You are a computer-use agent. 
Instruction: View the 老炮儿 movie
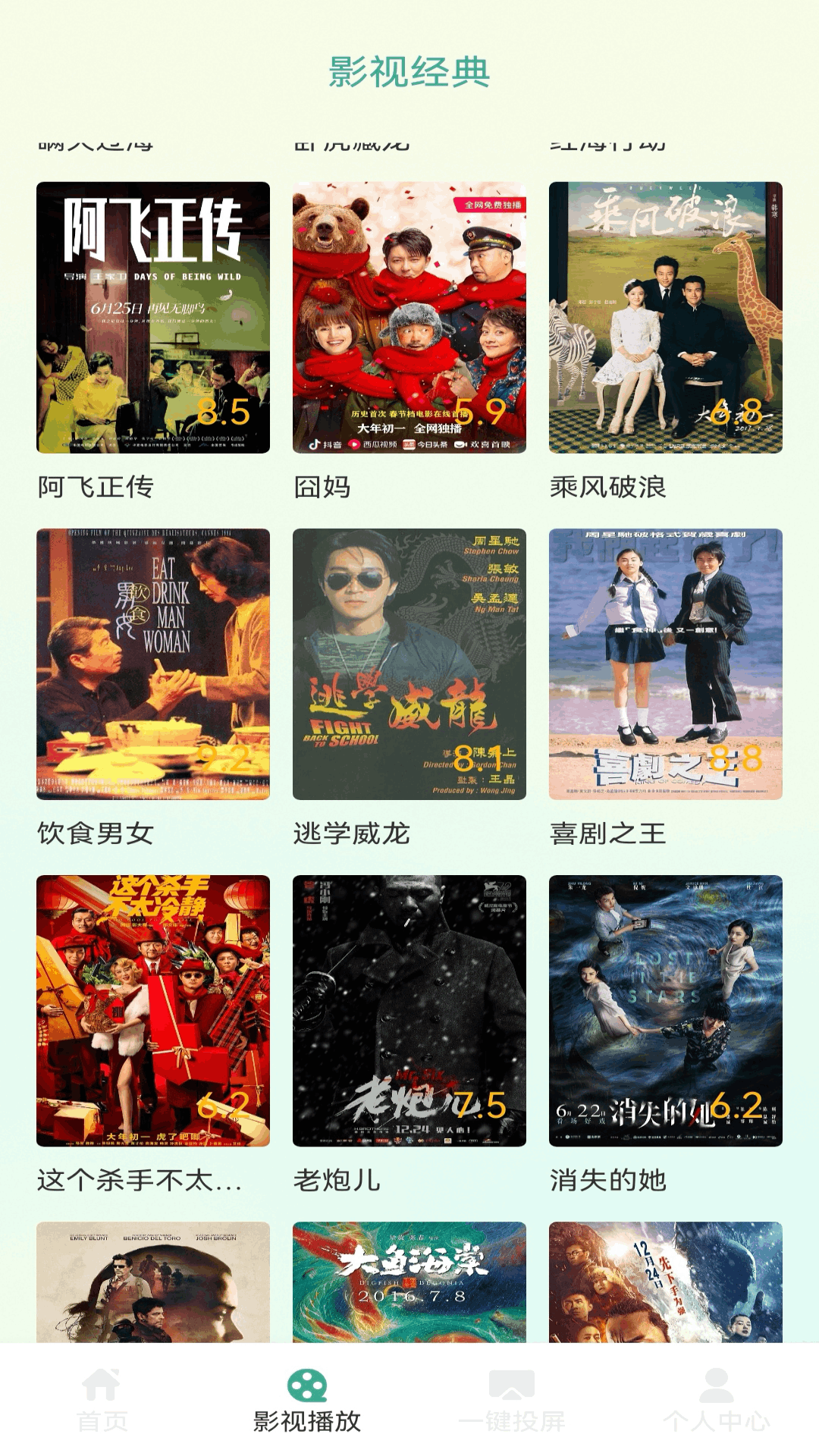tap(409, 1010)
